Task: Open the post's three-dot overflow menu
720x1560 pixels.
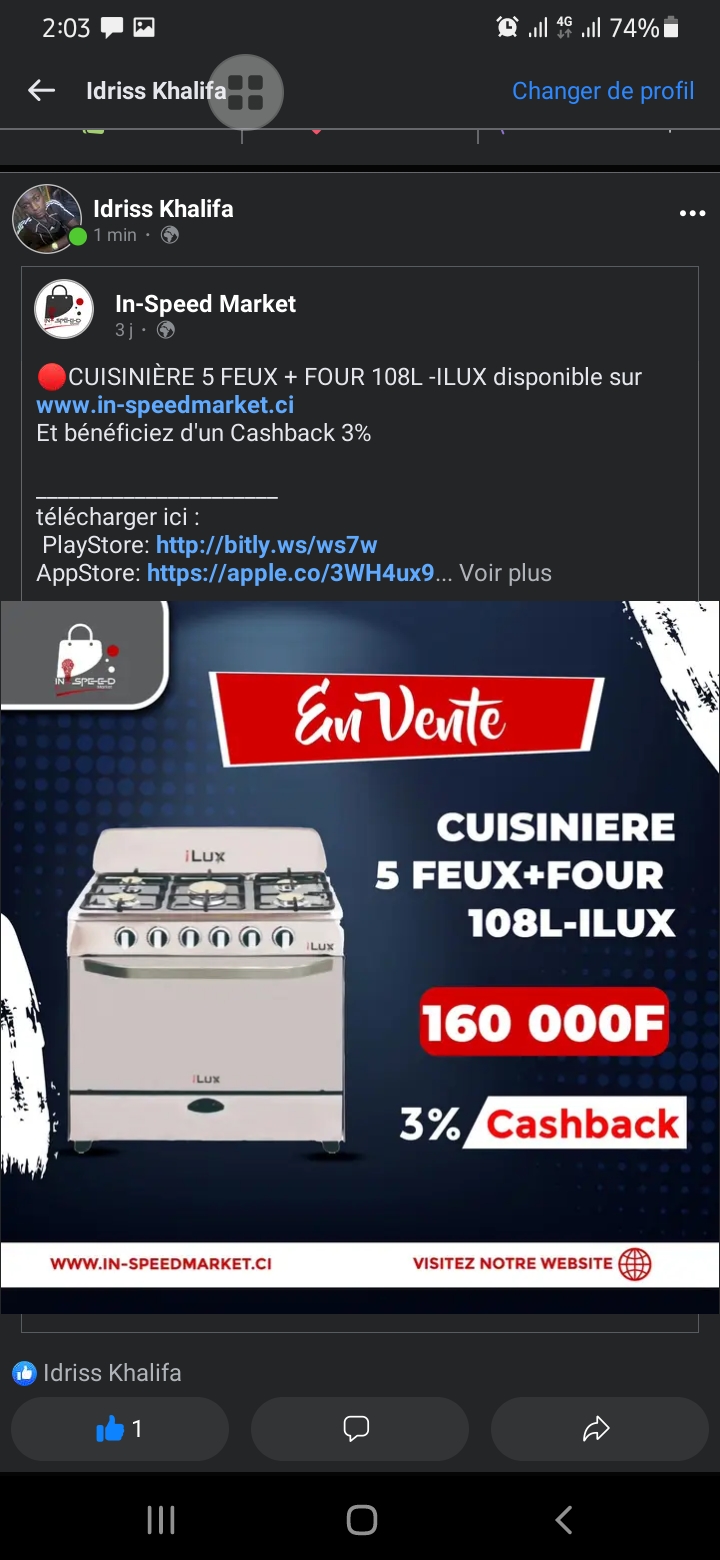Action: point(692,213)
